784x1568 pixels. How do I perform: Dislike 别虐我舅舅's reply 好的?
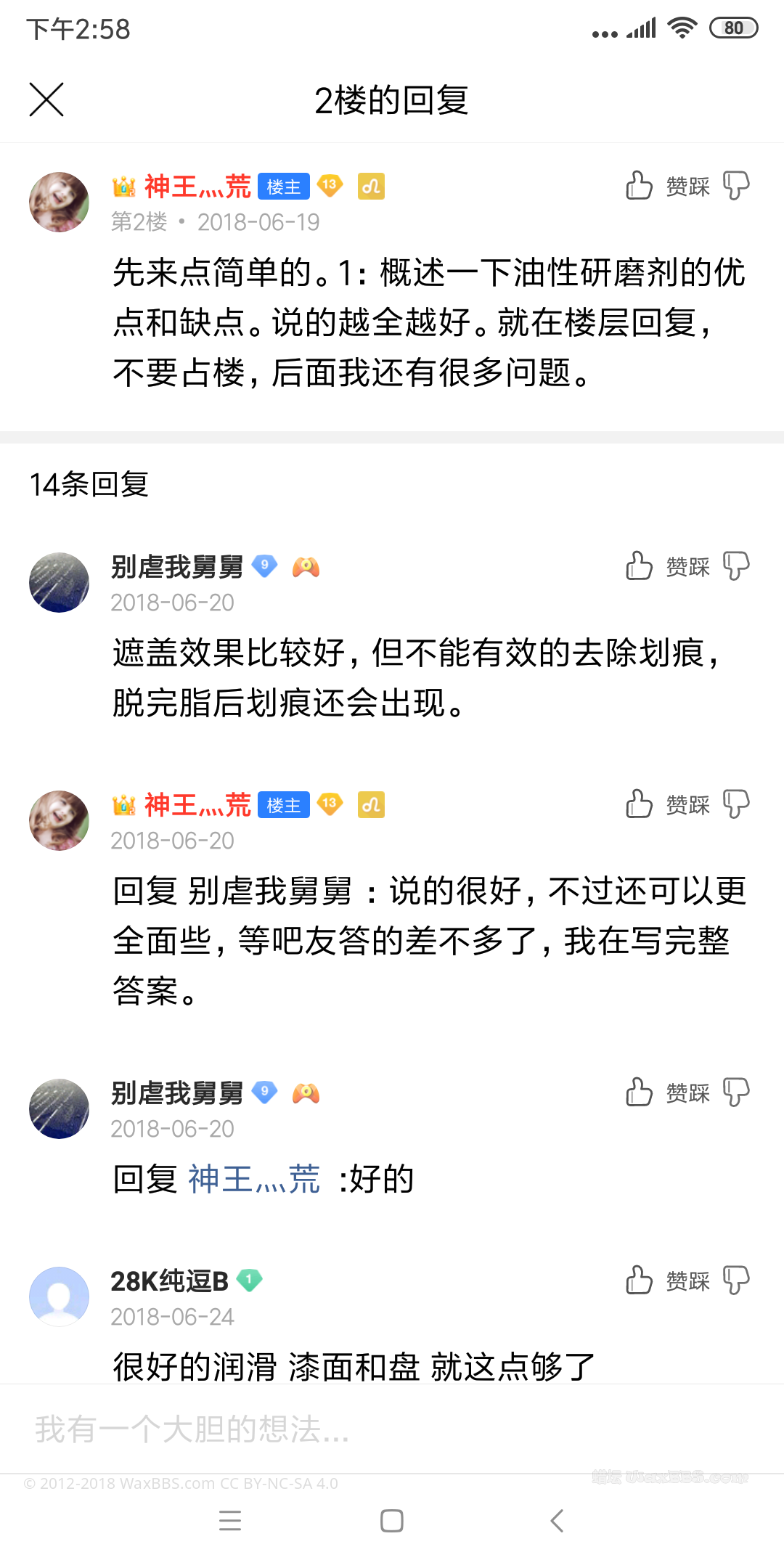pyautogui.click(x=736, y=1093)
